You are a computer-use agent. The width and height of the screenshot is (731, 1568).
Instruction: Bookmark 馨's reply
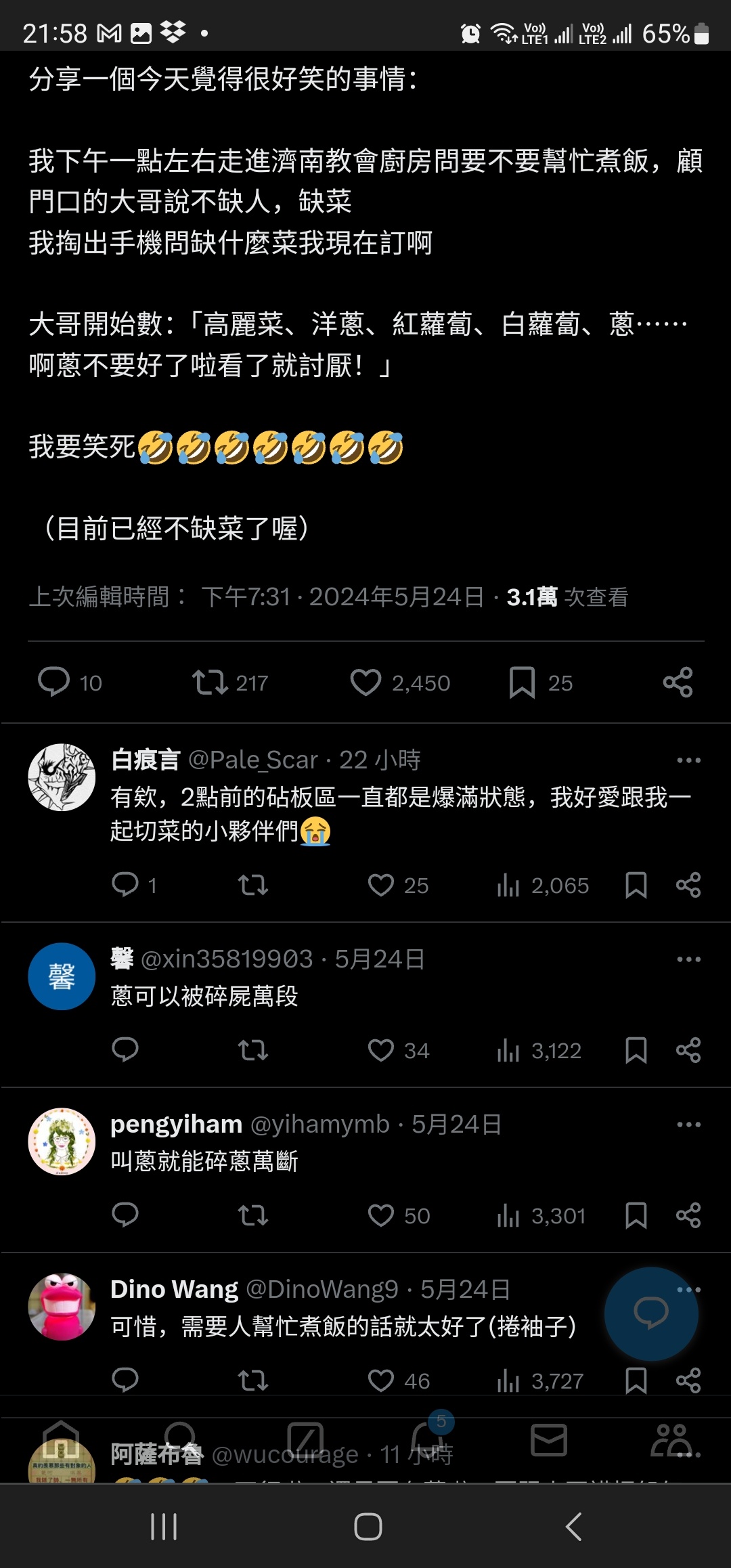[x=636, y=1050]
